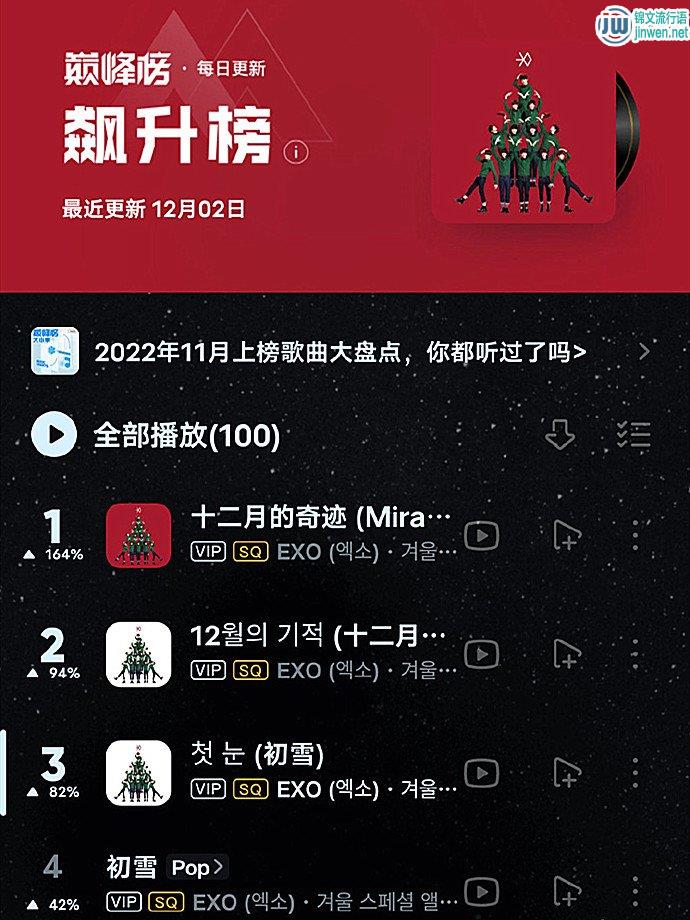Open the info icon beside 飙升榜
The image size is (690, 920).
coord(293,152)
